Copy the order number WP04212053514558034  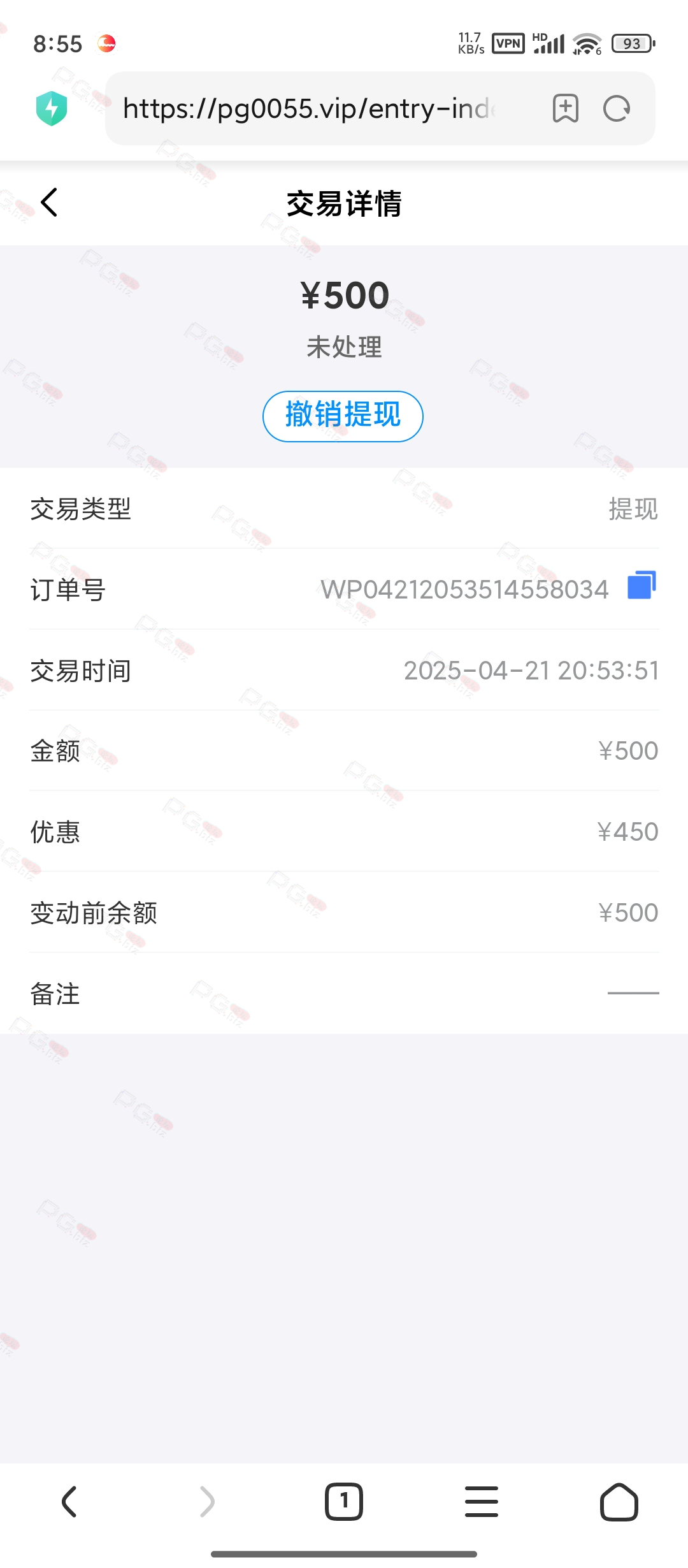pos(641,585)
